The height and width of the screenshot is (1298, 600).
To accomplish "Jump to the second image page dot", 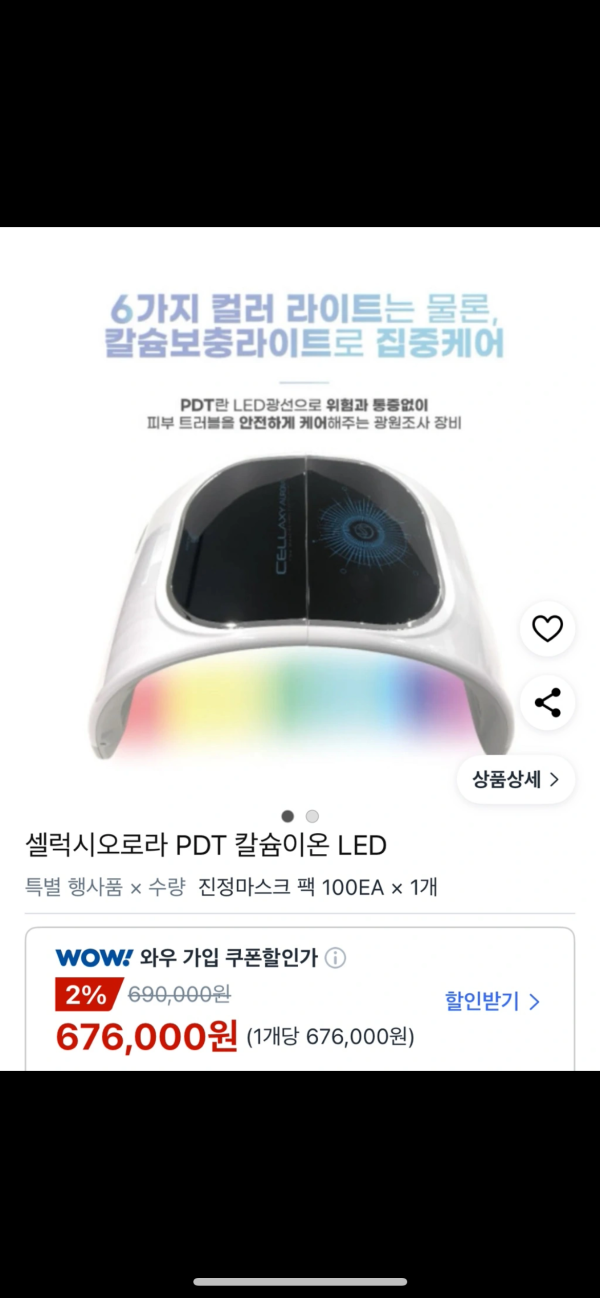I will tap(312, 816).
